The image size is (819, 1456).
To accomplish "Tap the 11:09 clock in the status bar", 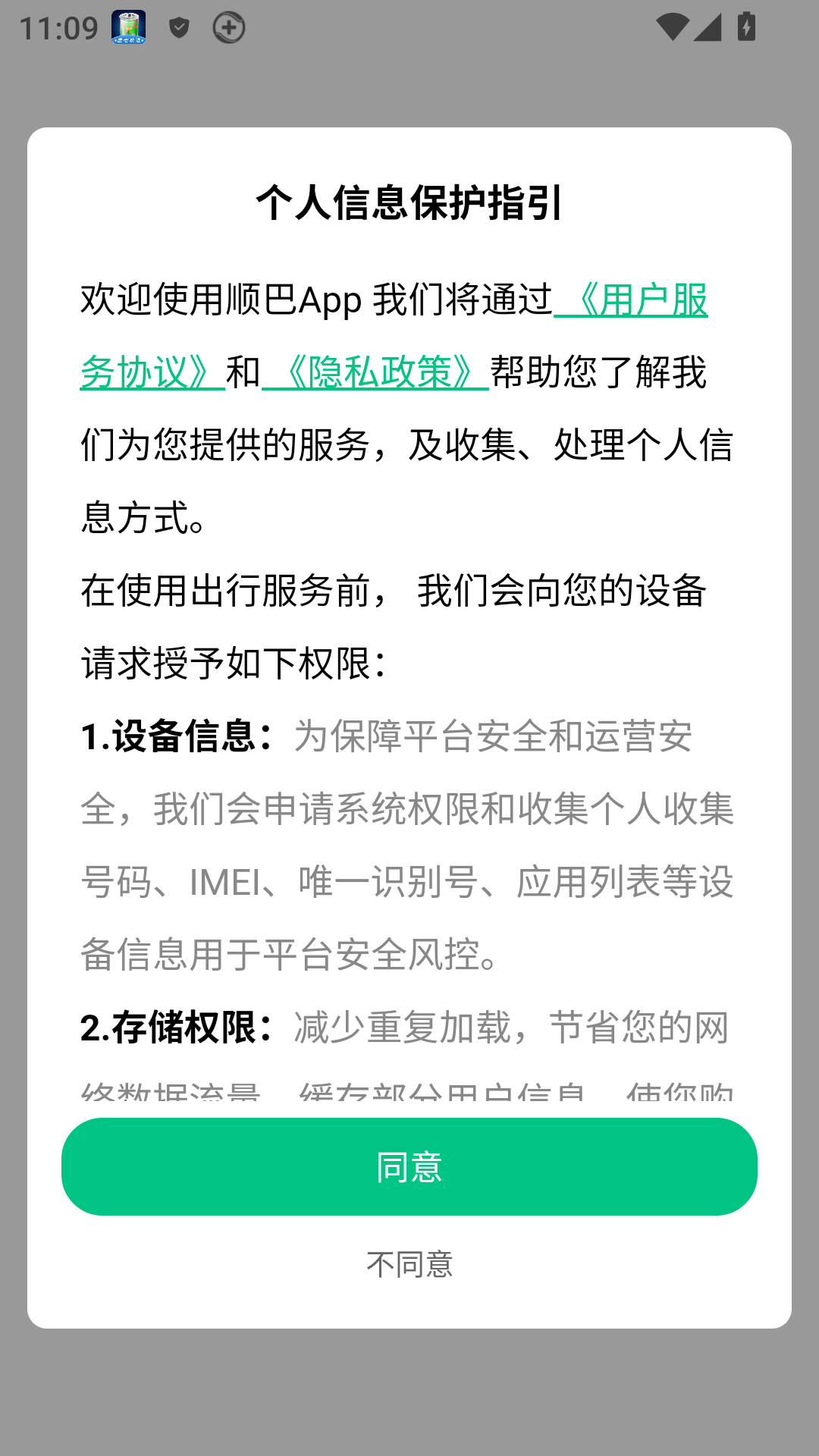I will 57,25.
